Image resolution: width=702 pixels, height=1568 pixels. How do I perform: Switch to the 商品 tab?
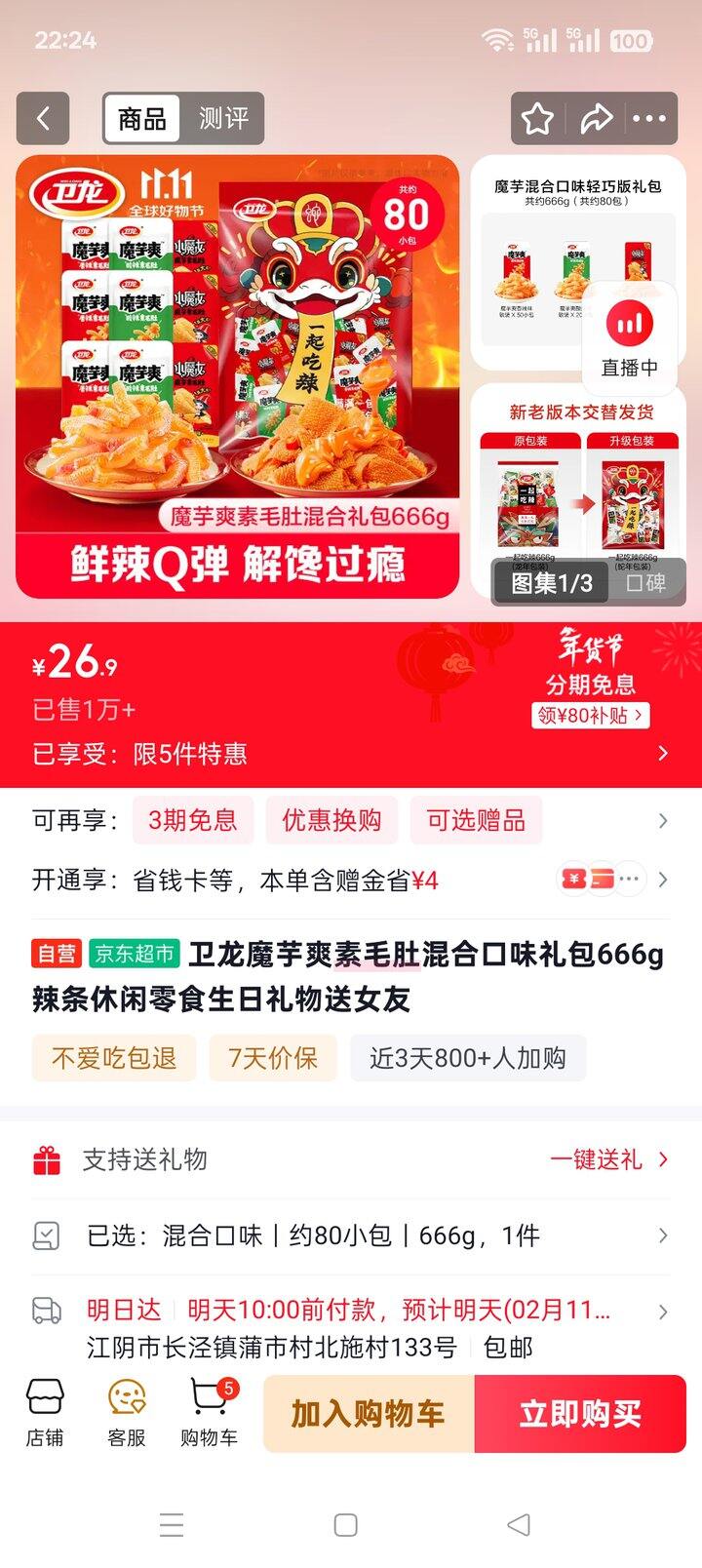142,117
